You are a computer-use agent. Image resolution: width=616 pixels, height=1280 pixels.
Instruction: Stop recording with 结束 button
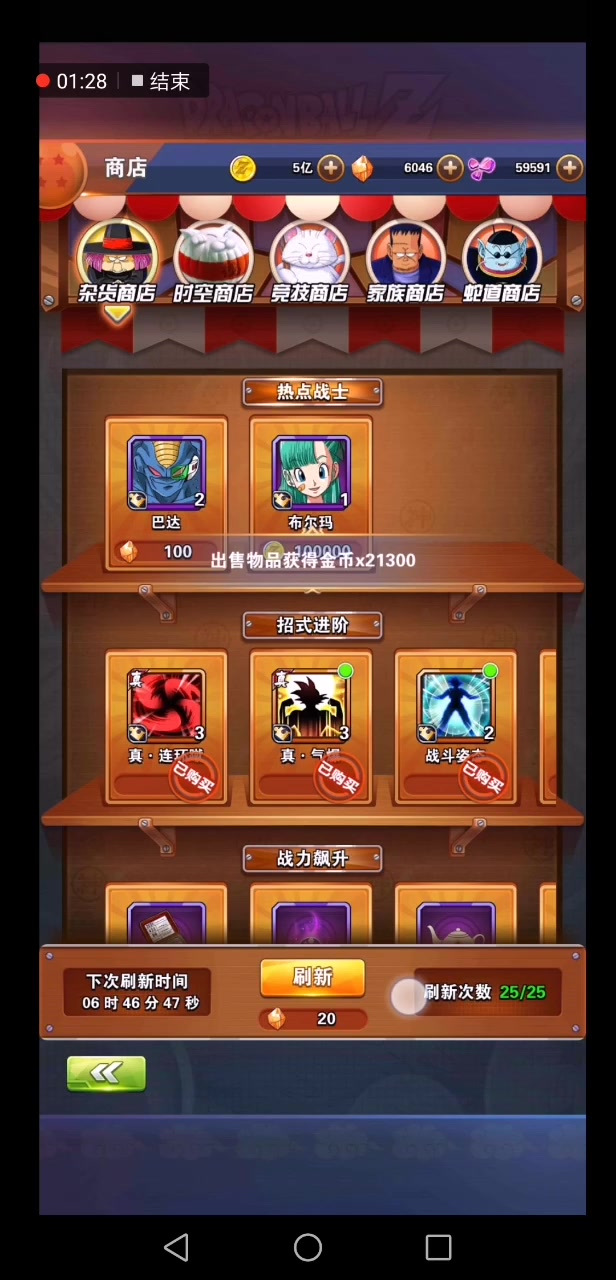pyautogui.click(x=160, y=82)
